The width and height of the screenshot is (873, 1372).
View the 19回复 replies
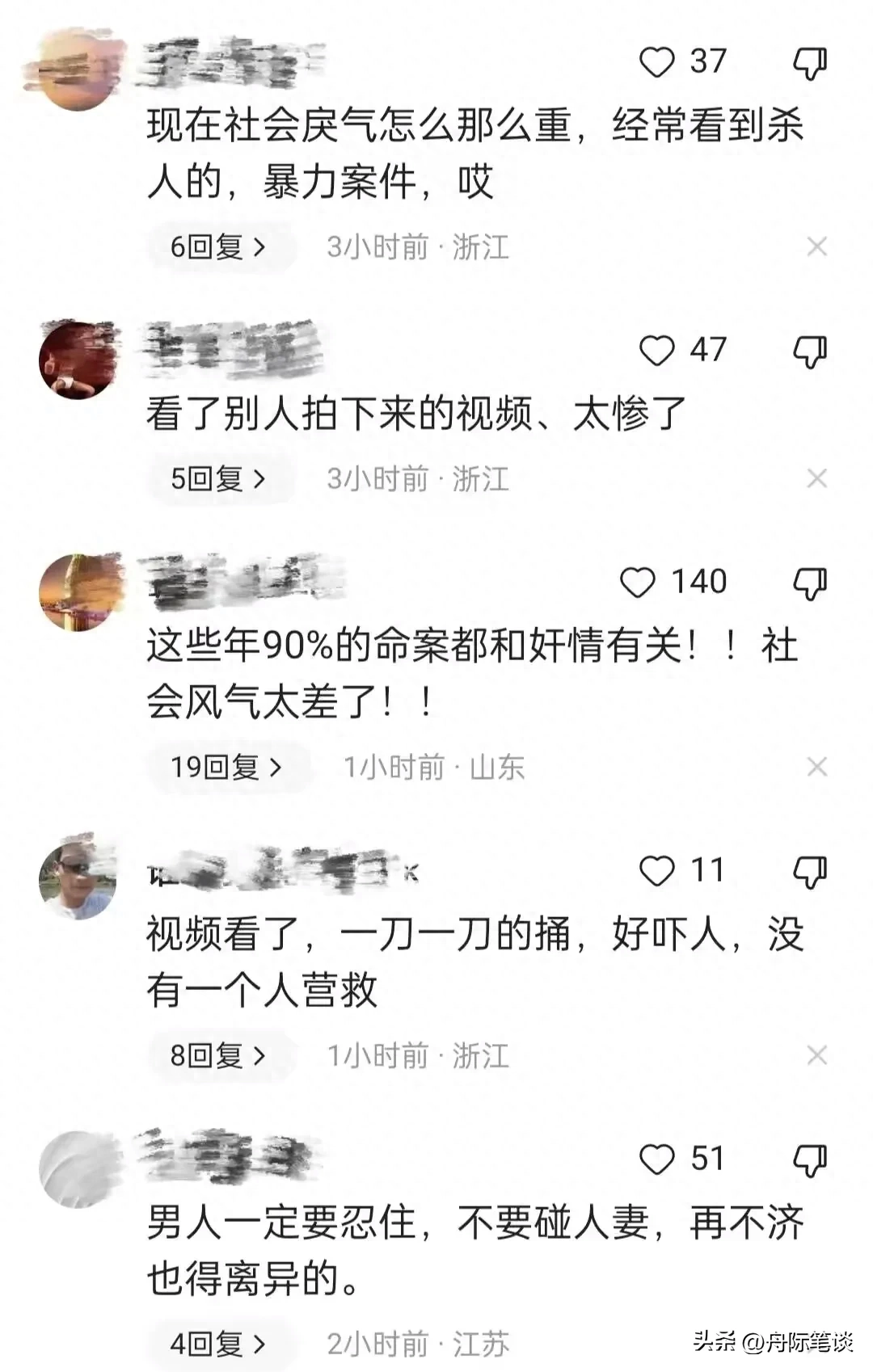point(226,767)
